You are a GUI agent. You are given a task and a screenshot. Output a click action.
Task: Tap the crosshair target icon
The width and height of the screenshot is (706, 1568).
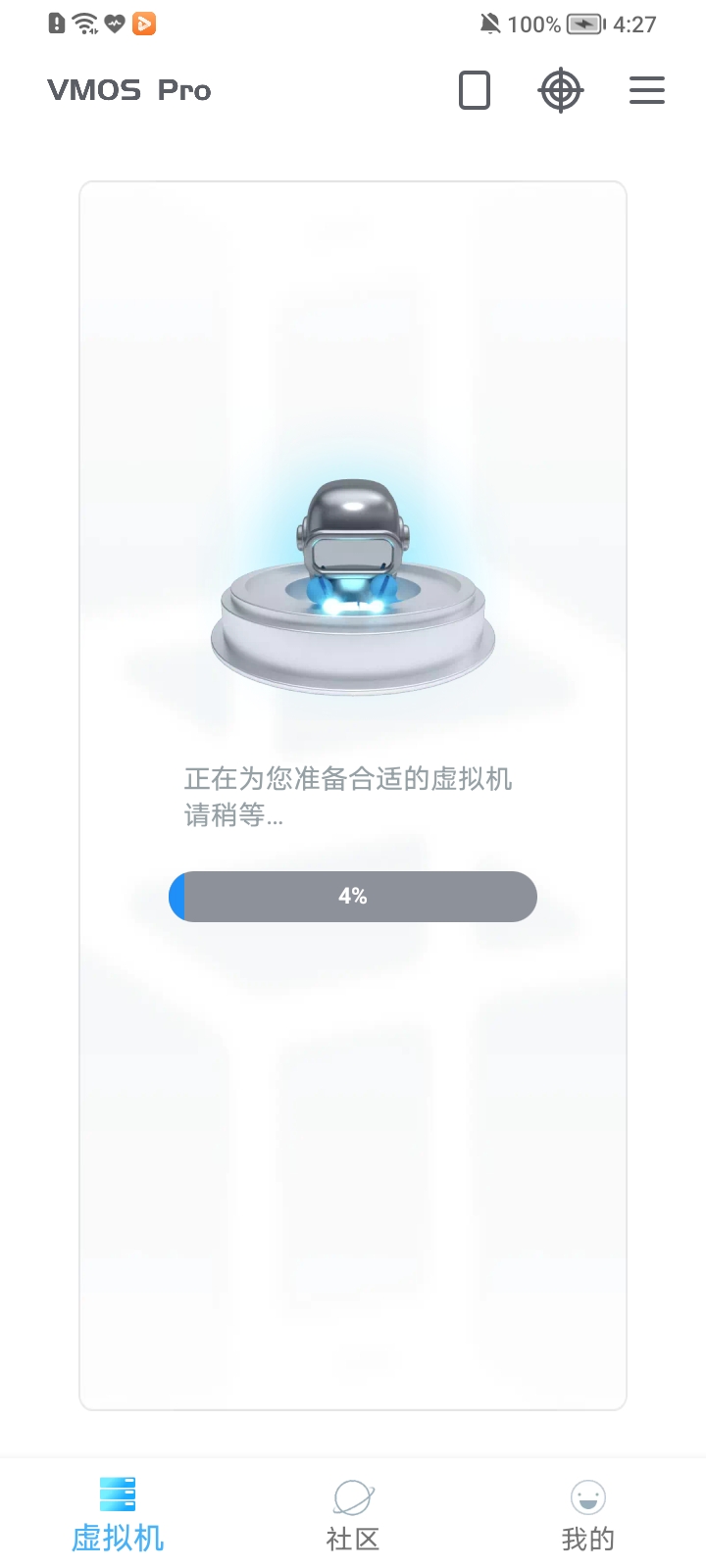pos(561,90)
